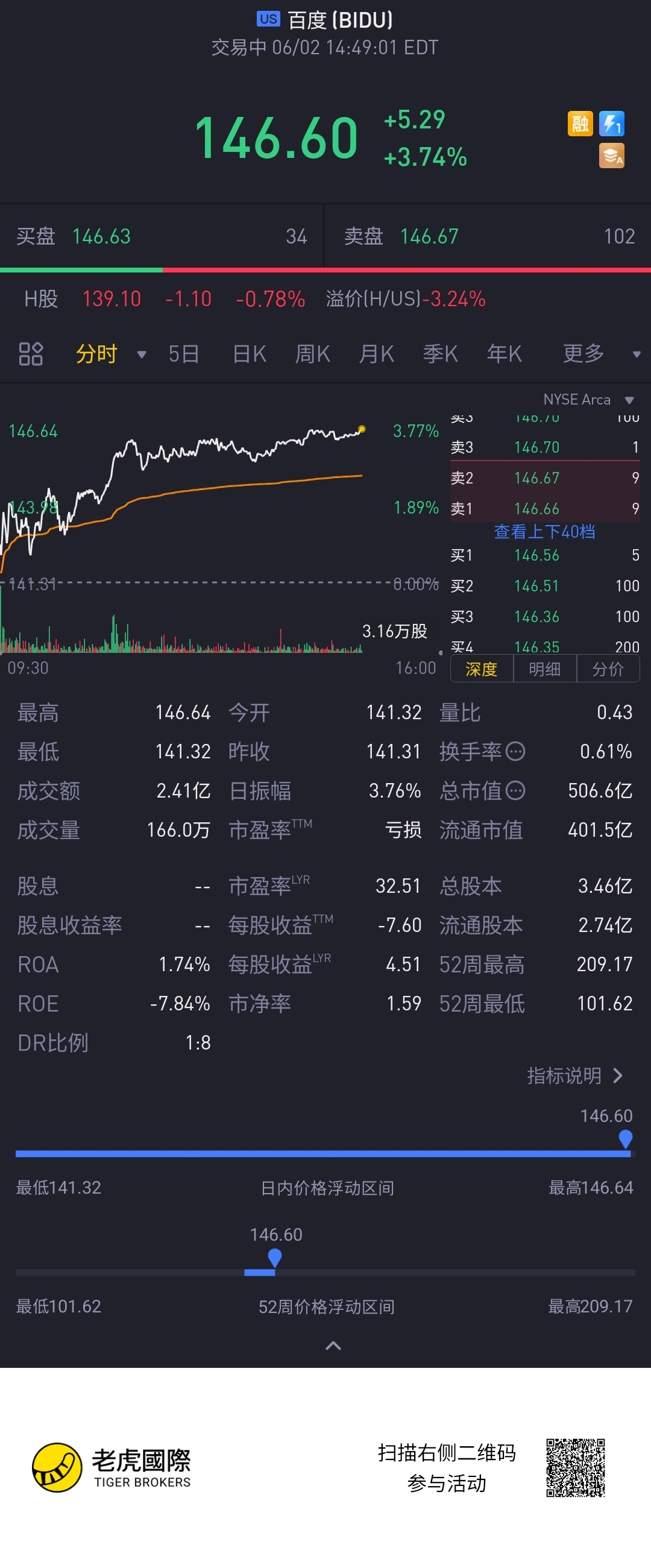
Task: Select the 季K chart tab
Action: [x=440, y=354]
